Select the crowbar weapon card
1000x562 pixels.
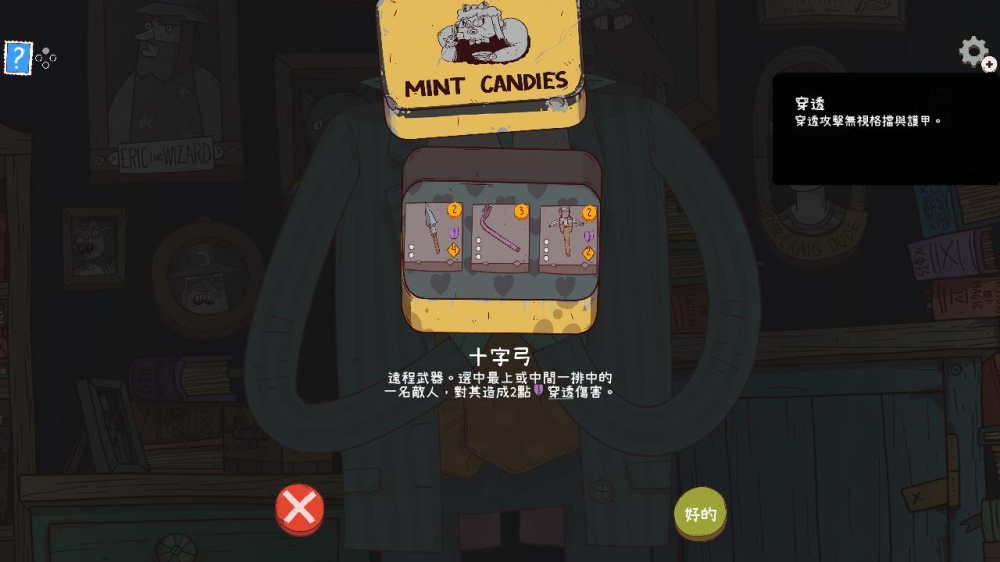[x=500, y=236]
